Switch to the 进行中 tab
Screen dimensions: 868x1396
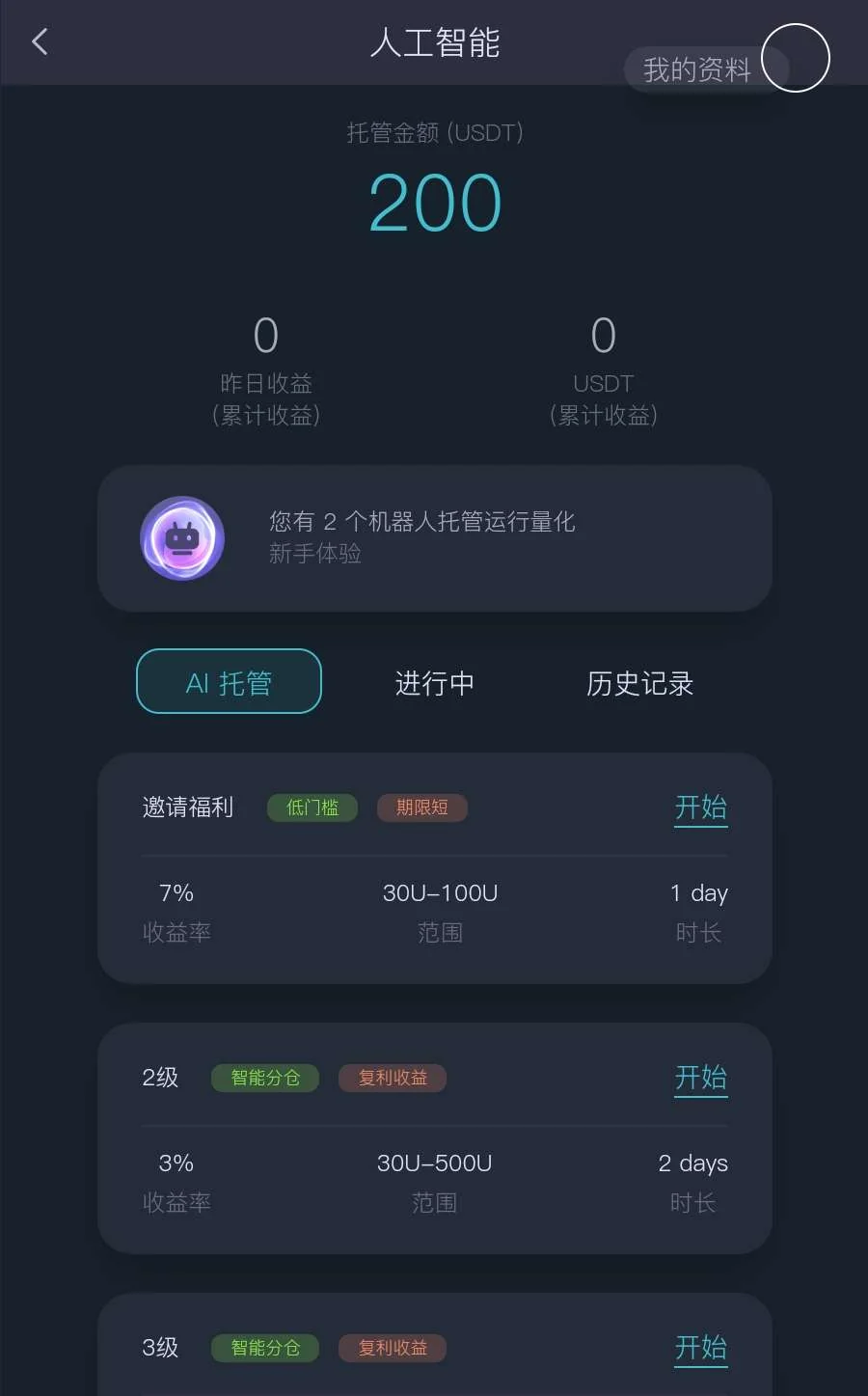pyautogui.click(x=435, y=683)
